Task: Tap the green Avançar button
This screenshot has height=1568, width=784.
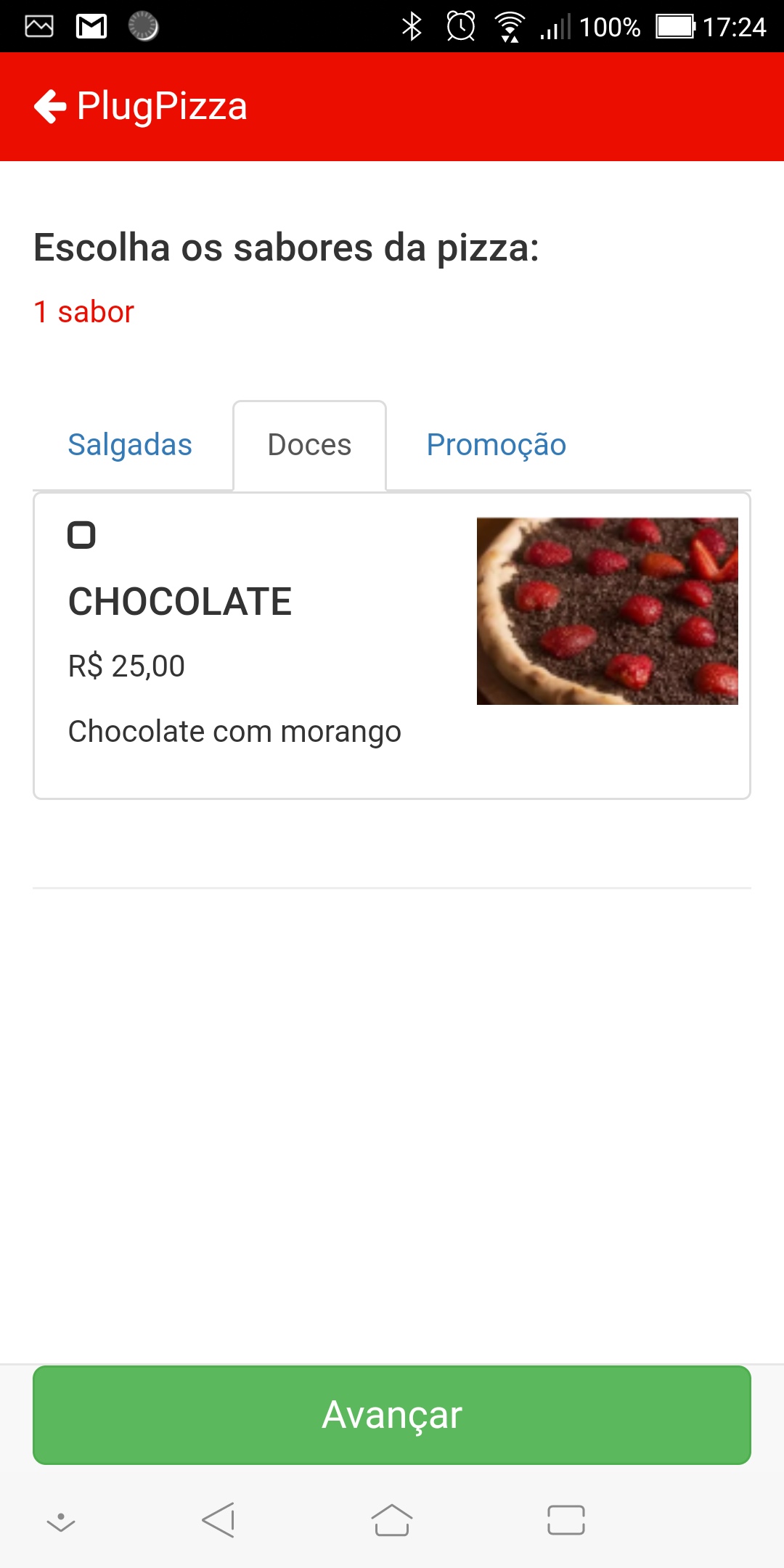Action: 392,1415
